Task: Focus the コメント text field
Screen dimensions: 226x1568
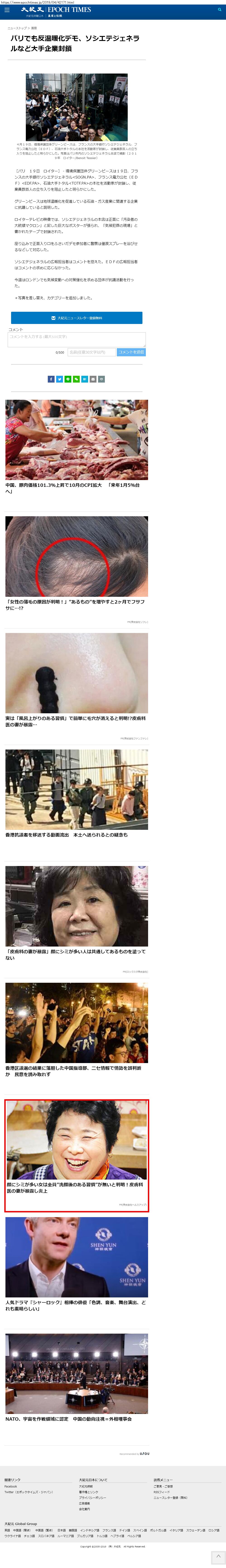Action: point(77,340)
